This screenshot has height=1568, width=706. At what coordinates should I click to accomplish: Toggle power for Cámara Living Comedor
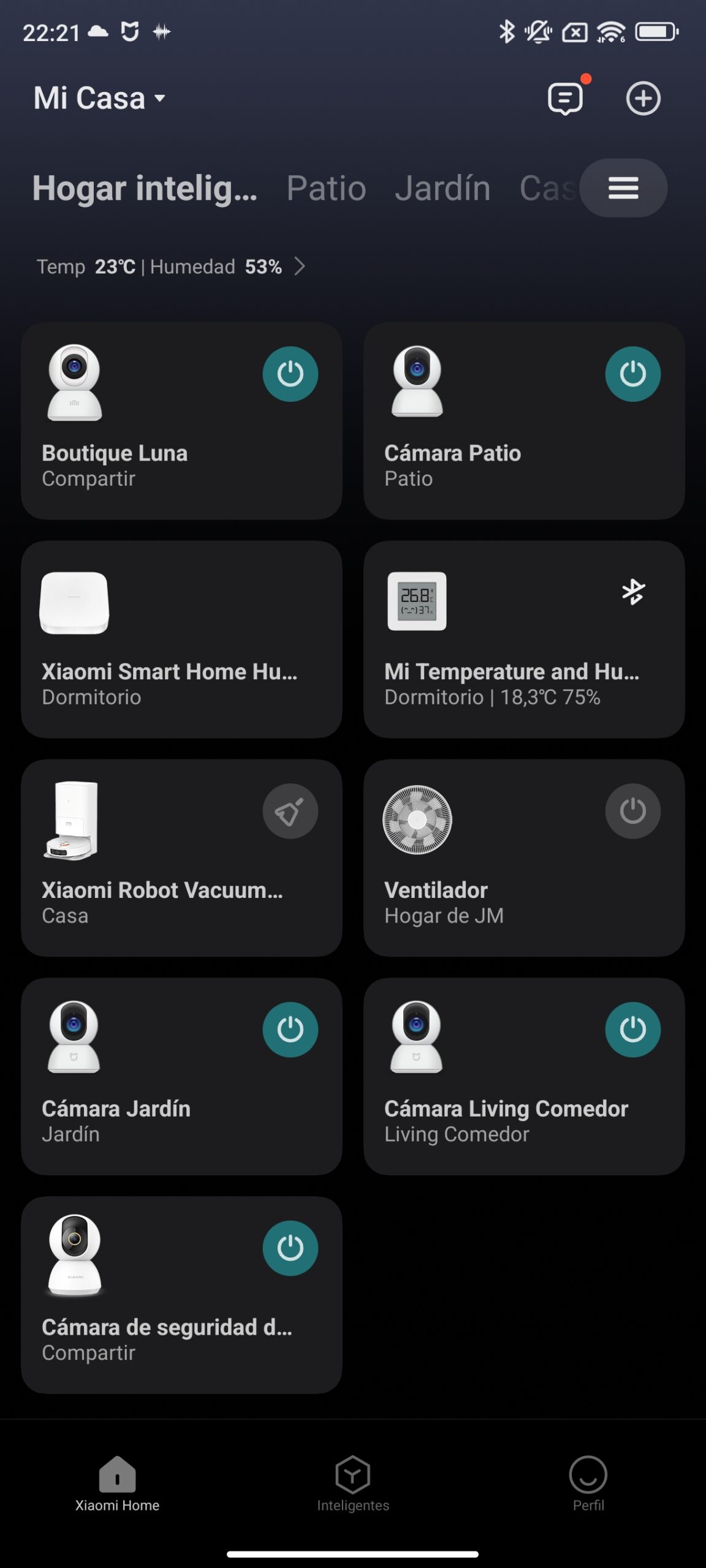click(x=632, y=1030)
